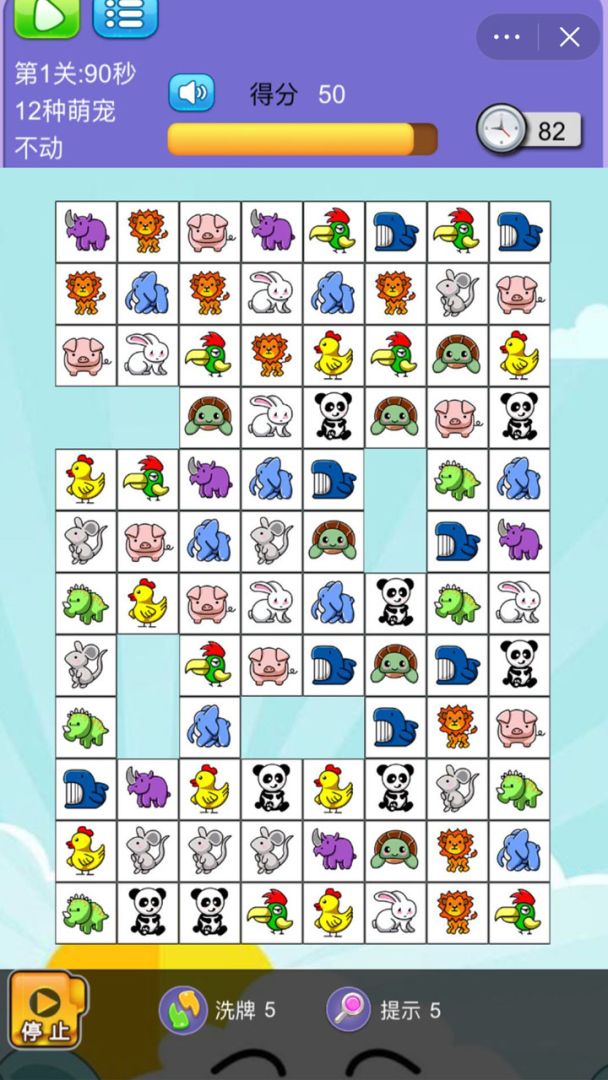The width and height of the screenshot is (608, 1080).
Task: Tap the 停止 stop button
Action: (46, 1010)
